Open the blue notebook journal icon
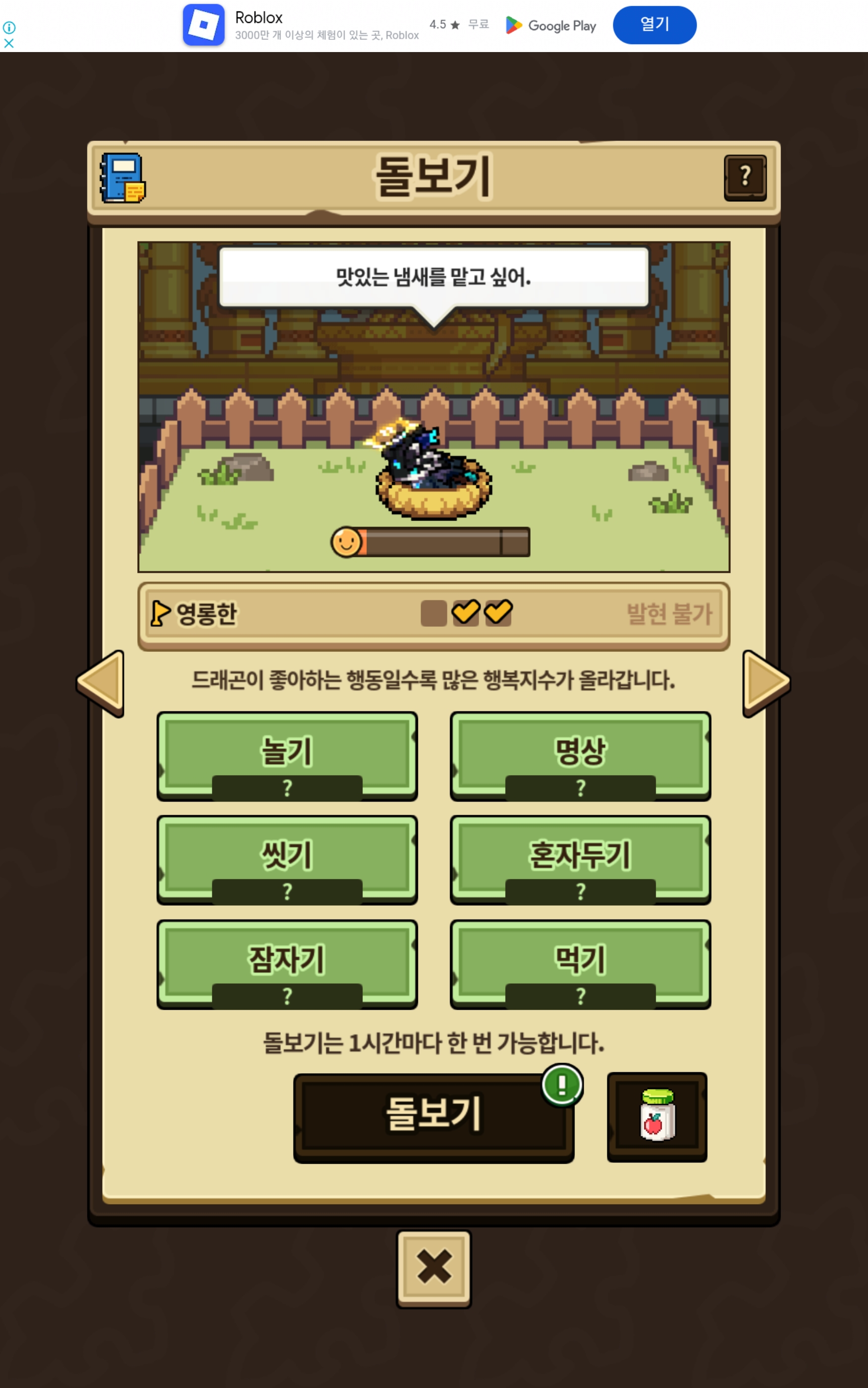The width and height of the screenshot is (868, 1388). 123,177
